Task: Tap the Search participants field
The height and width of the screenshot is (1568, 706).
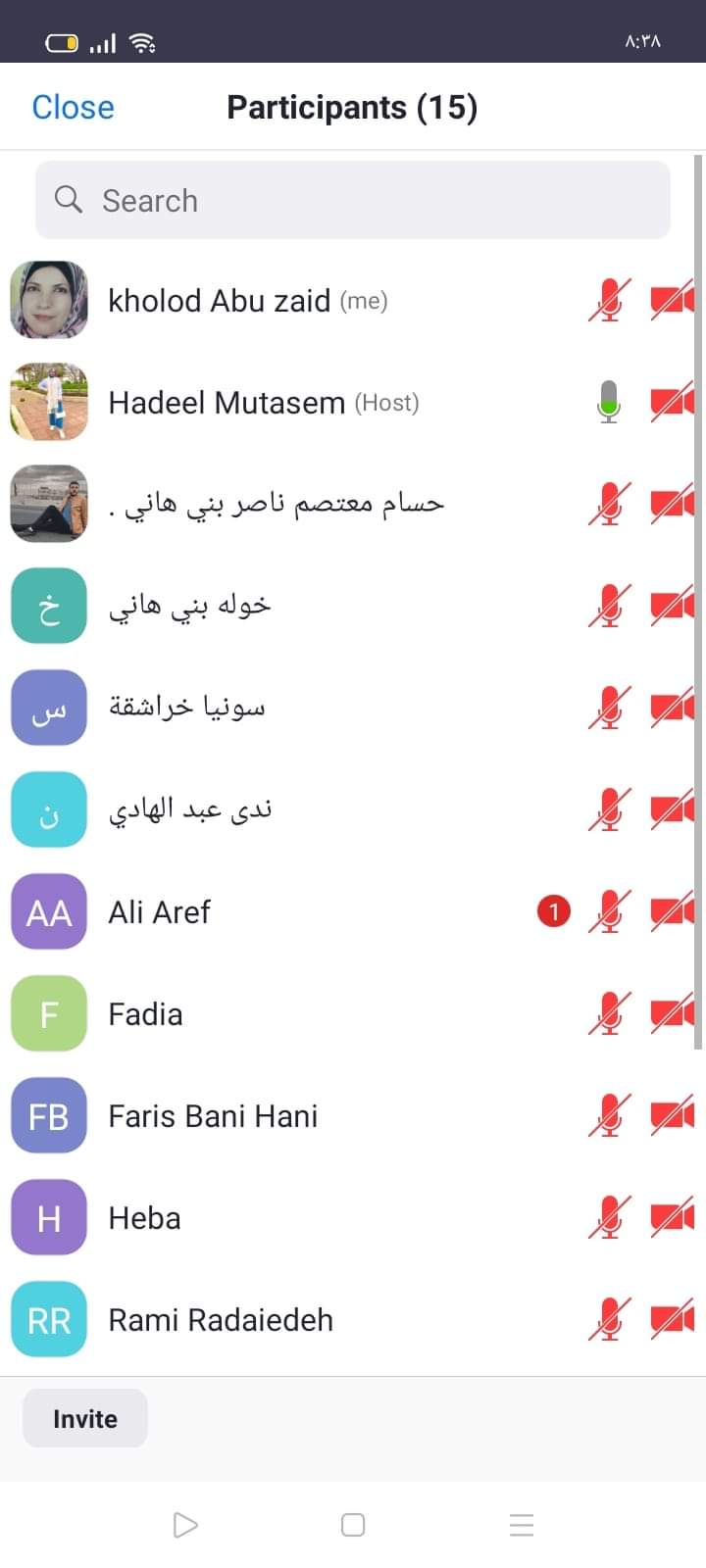Action: click(x=353, y=200)
